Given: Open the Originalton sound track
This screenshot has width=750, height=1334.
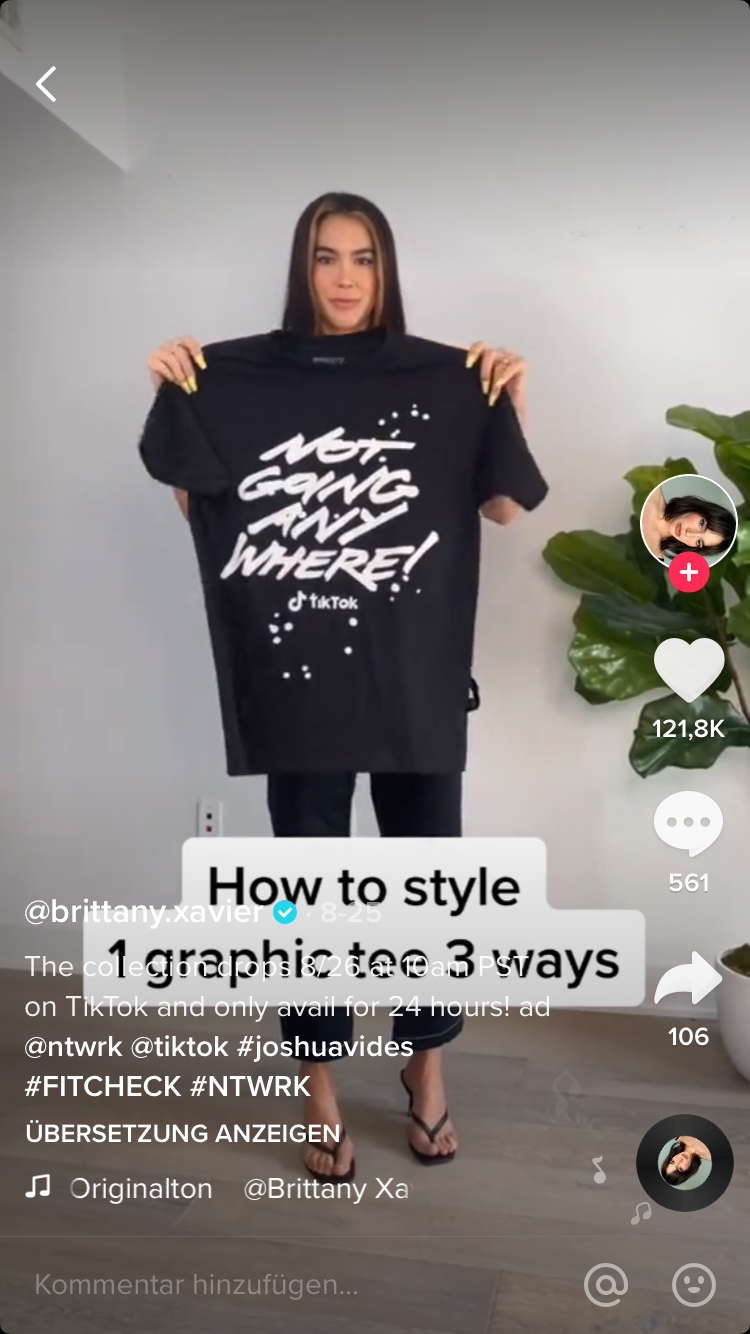Looking at the screenshot, I should pos(141,1189).
